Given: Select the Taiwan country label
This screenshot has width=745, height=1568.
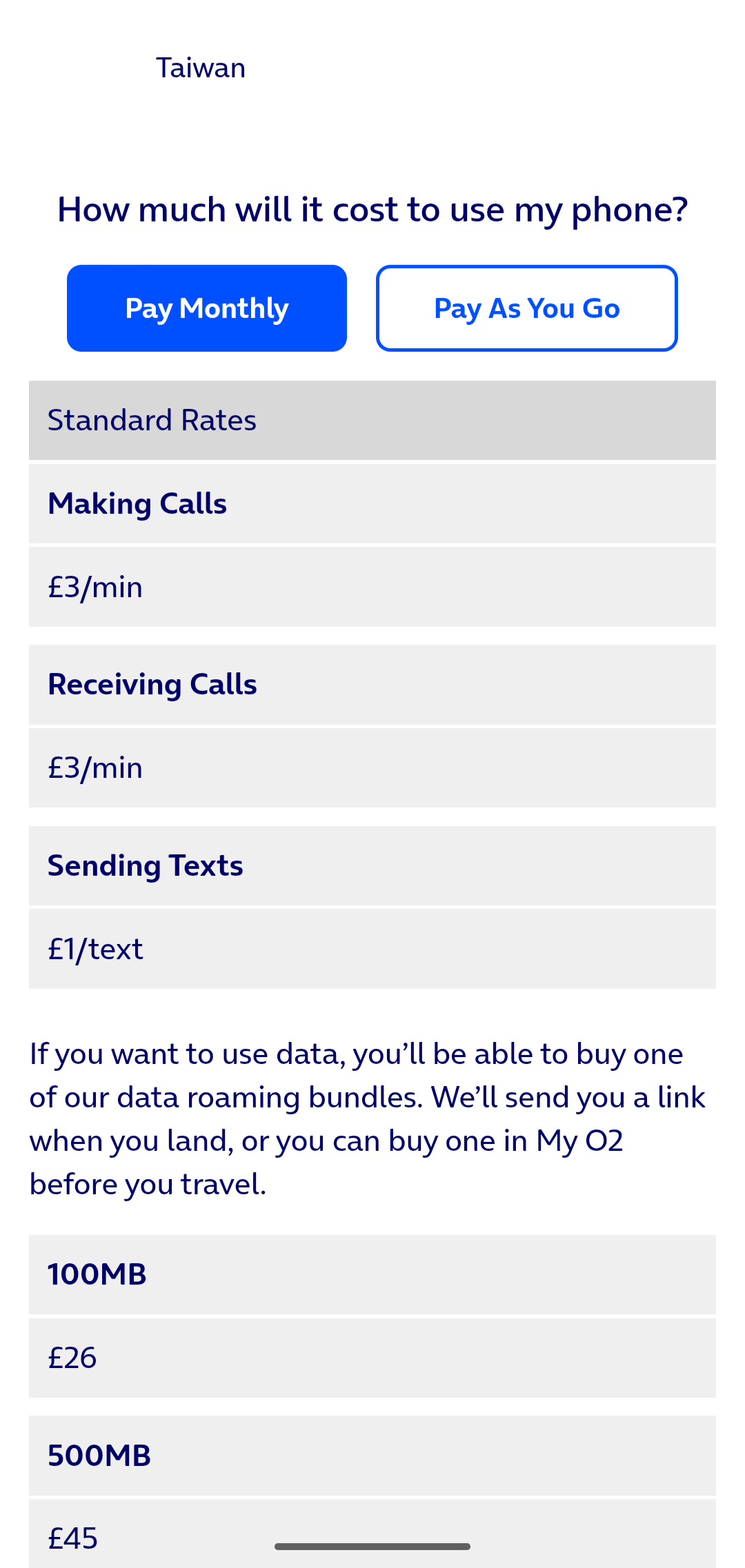Looking at the screenshot, I should [x=201, y=67].
